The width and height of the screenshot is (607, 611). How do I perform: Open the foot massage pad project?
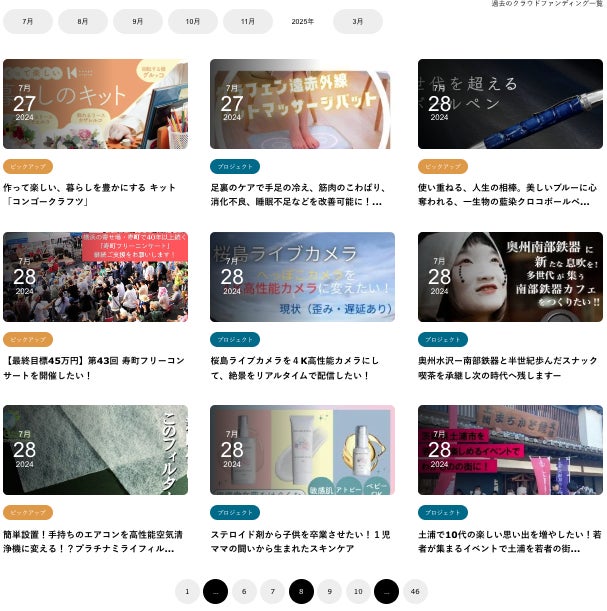(x=302, y=104)
